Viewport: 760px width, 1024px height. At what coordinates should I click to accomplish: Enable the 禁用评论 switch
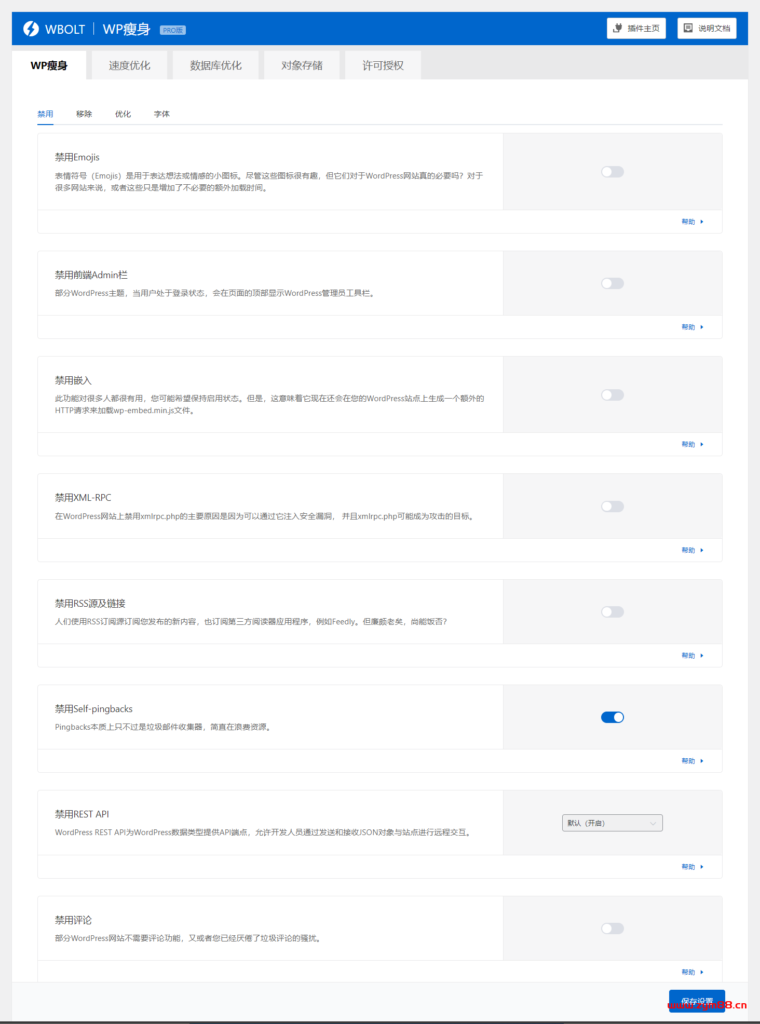612,928
